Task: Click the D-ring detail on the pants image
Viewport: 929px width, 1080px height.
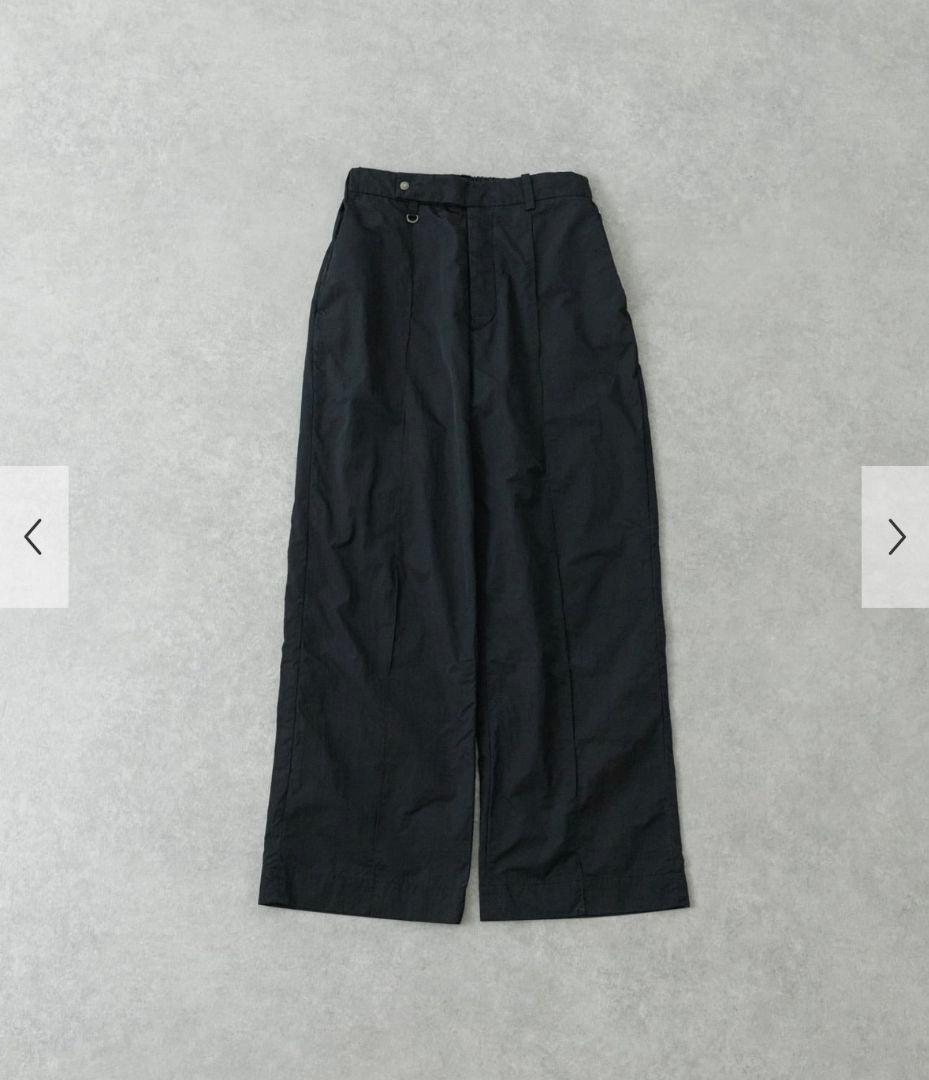Action: pos(412,218)
